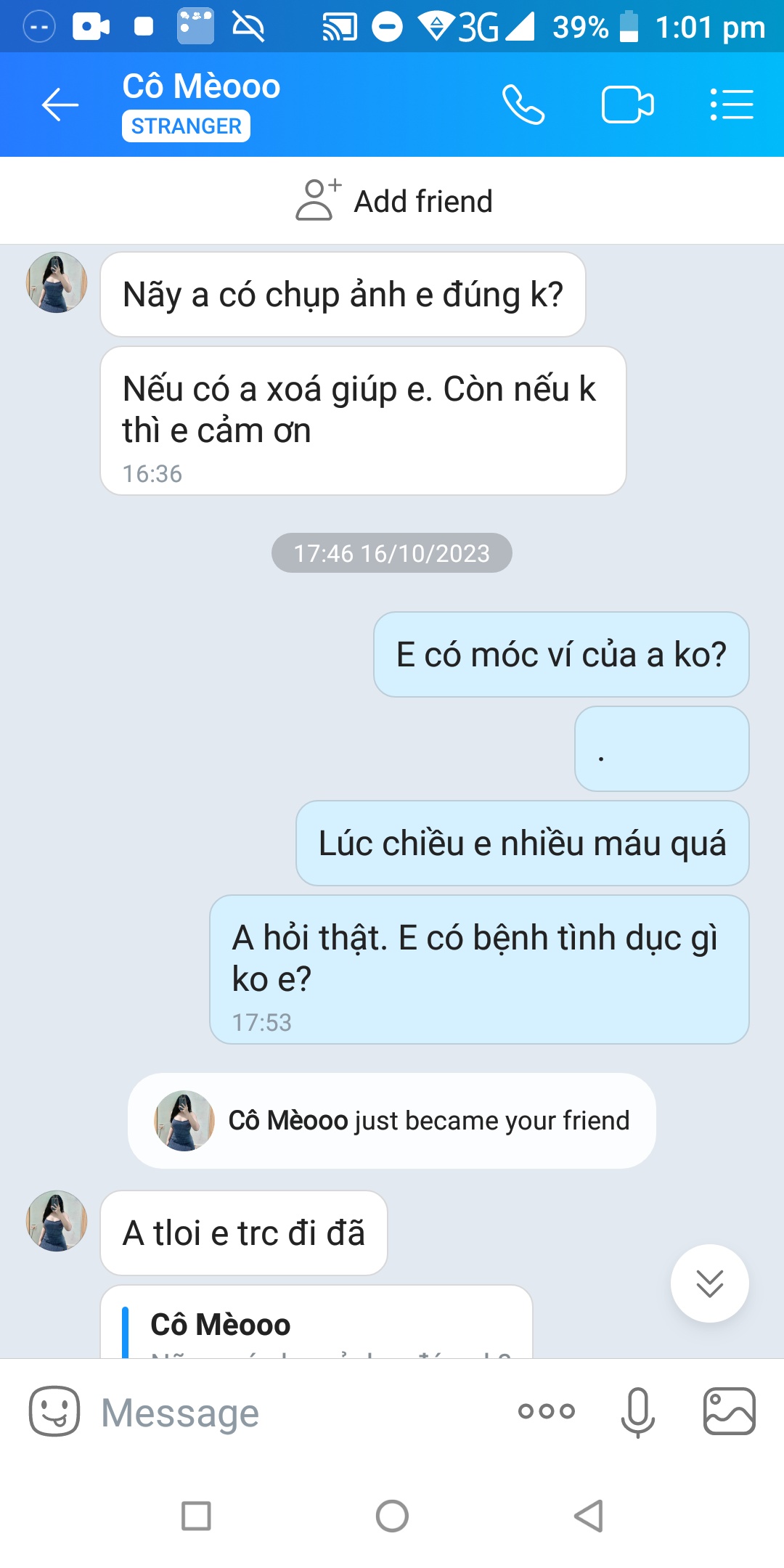Viewport: 784px width, 1568px height.
Task: Open the chat options menu
Action: (x=731, y=105)
